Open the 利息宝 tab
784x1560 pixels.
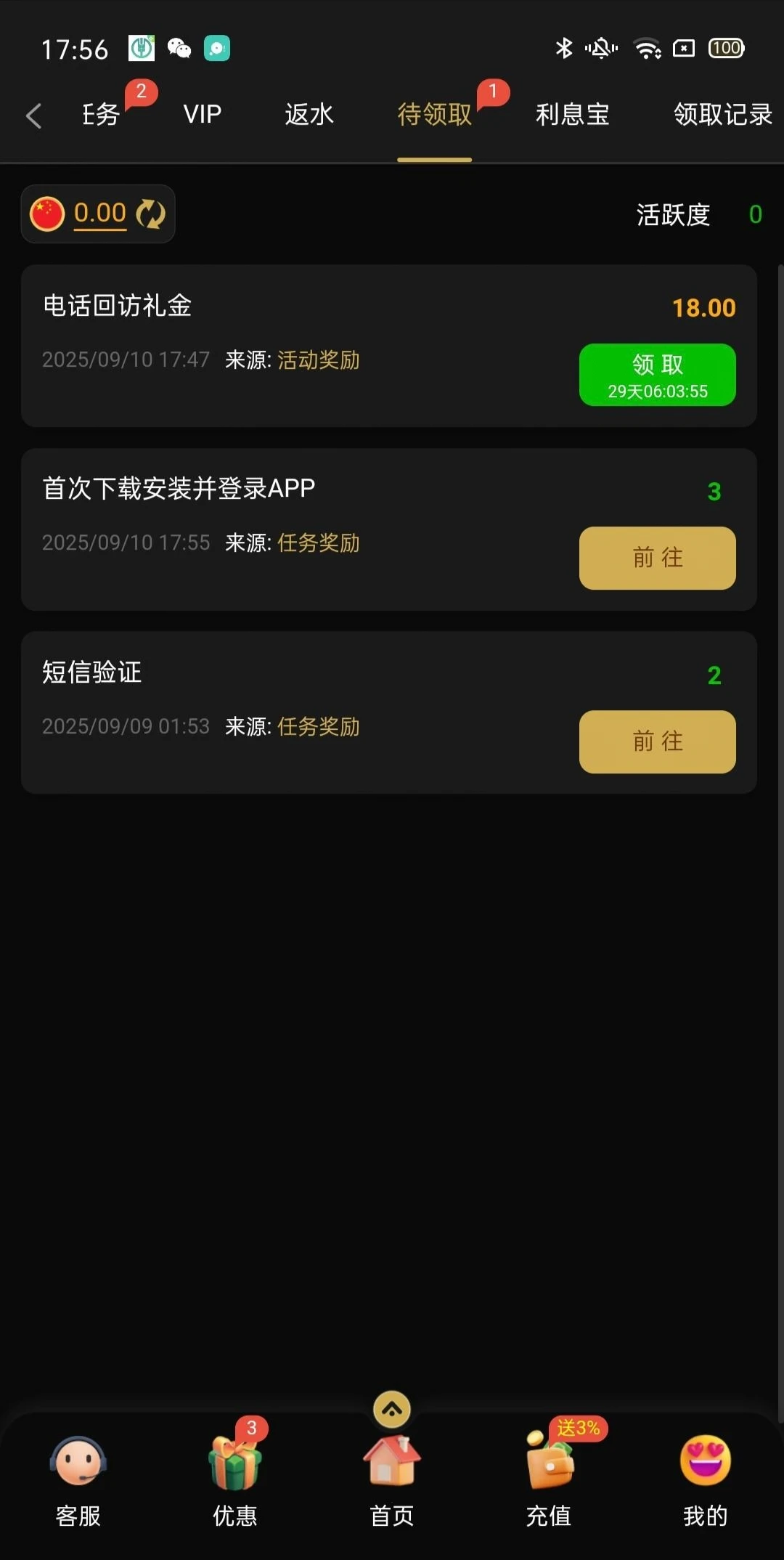(x=572, y=115)
